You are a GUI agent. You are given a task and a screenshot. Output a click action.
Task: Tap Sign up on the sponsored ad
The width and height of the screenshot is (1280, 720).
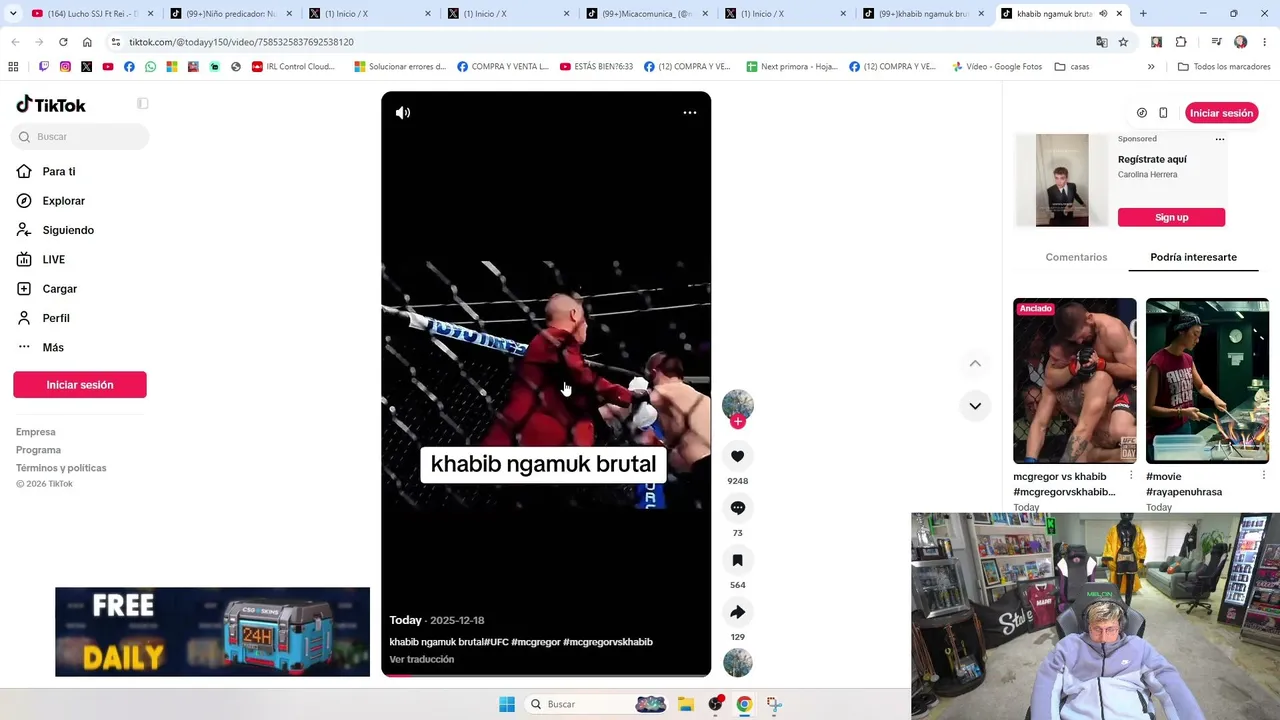1171,217
